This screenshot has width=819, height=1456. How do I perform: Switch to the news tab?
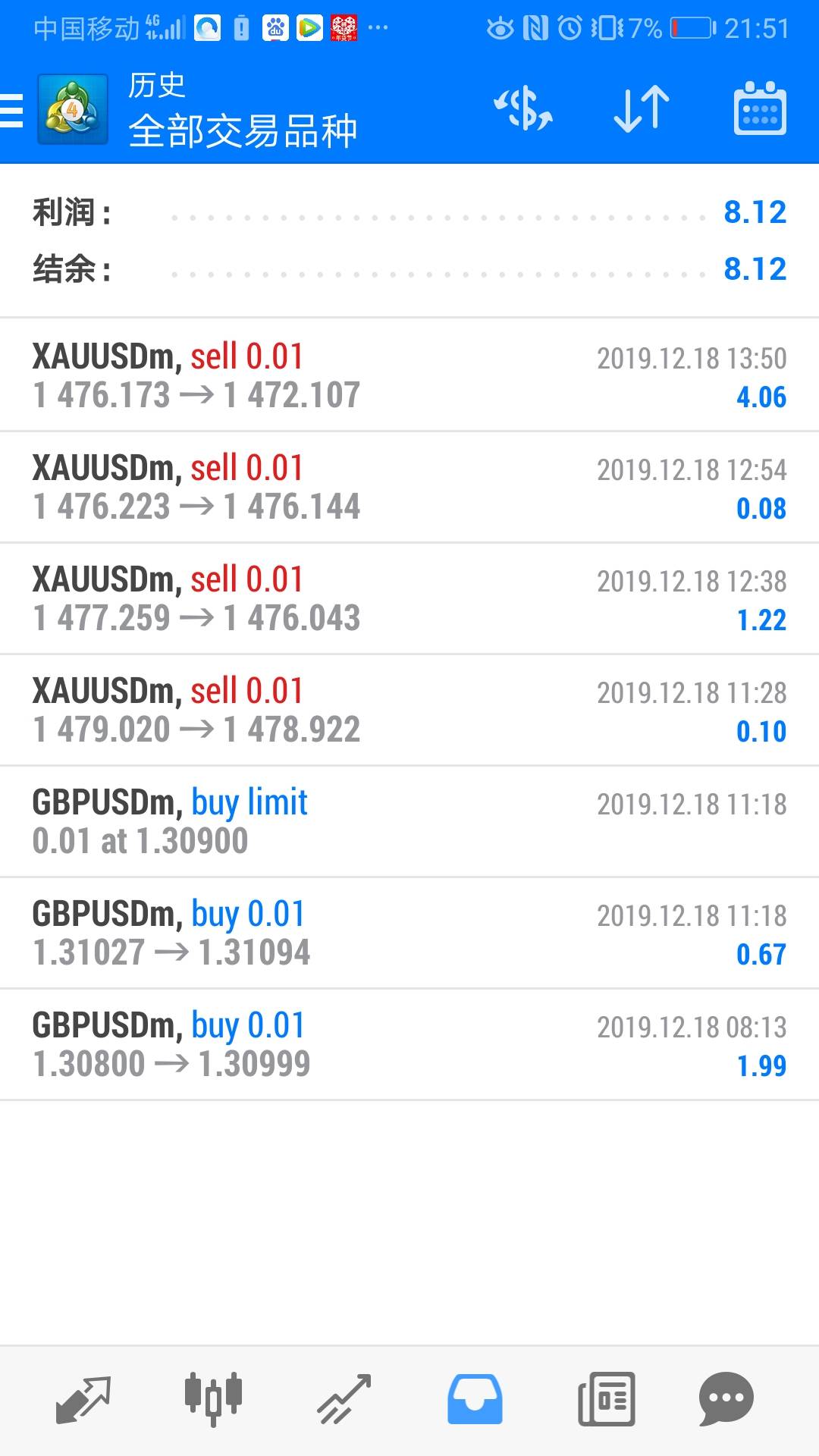[x=606, y=1399]
